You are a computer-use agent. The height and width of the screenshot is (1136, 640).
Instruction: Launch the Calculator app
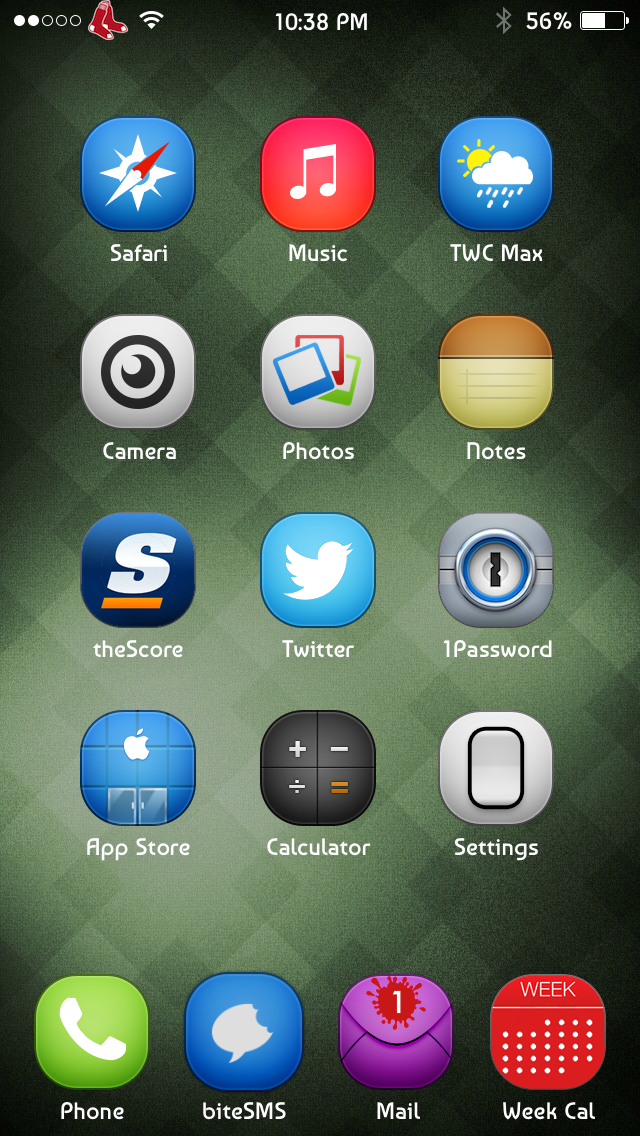(x=317, y=768)
